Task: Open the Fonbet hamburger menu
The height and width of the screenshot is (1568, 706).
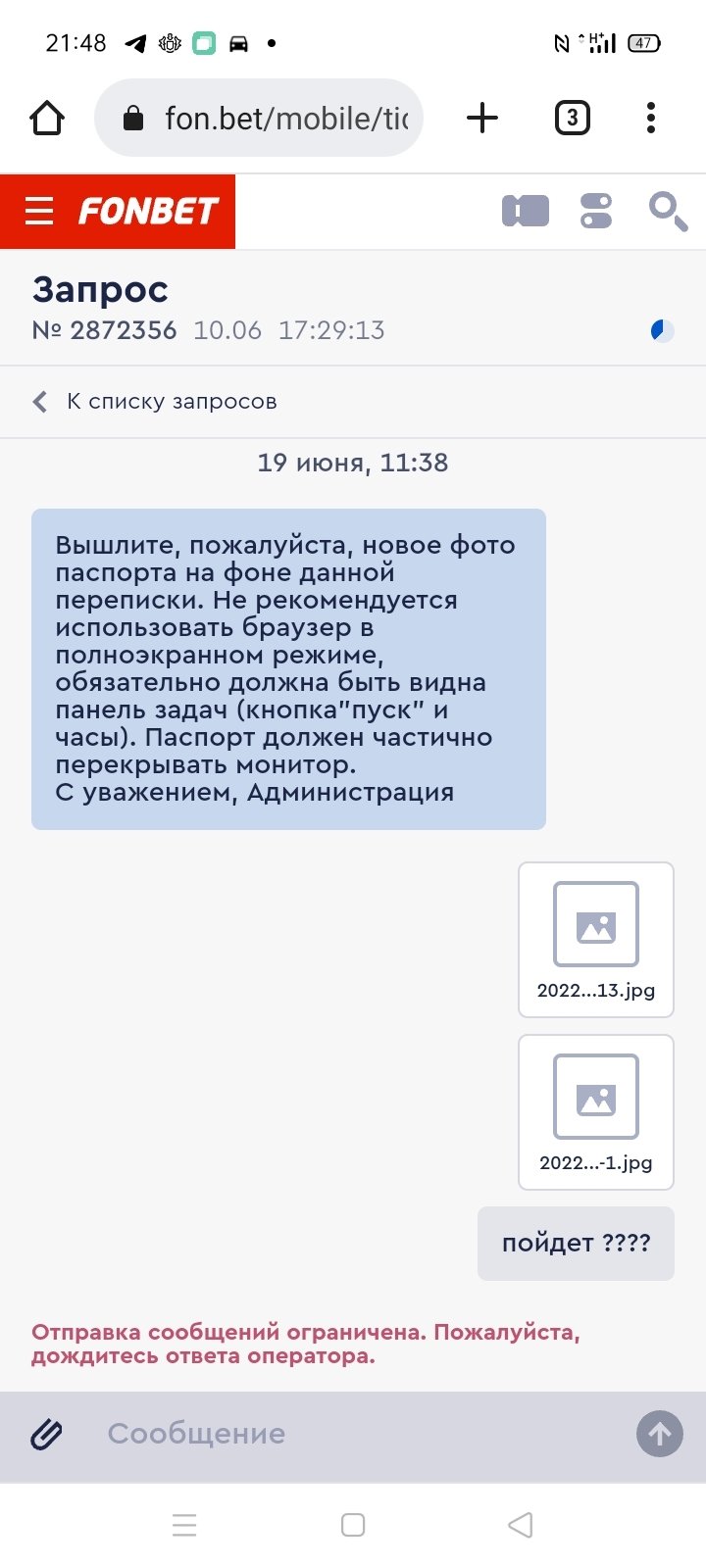Action: (39, 211)
